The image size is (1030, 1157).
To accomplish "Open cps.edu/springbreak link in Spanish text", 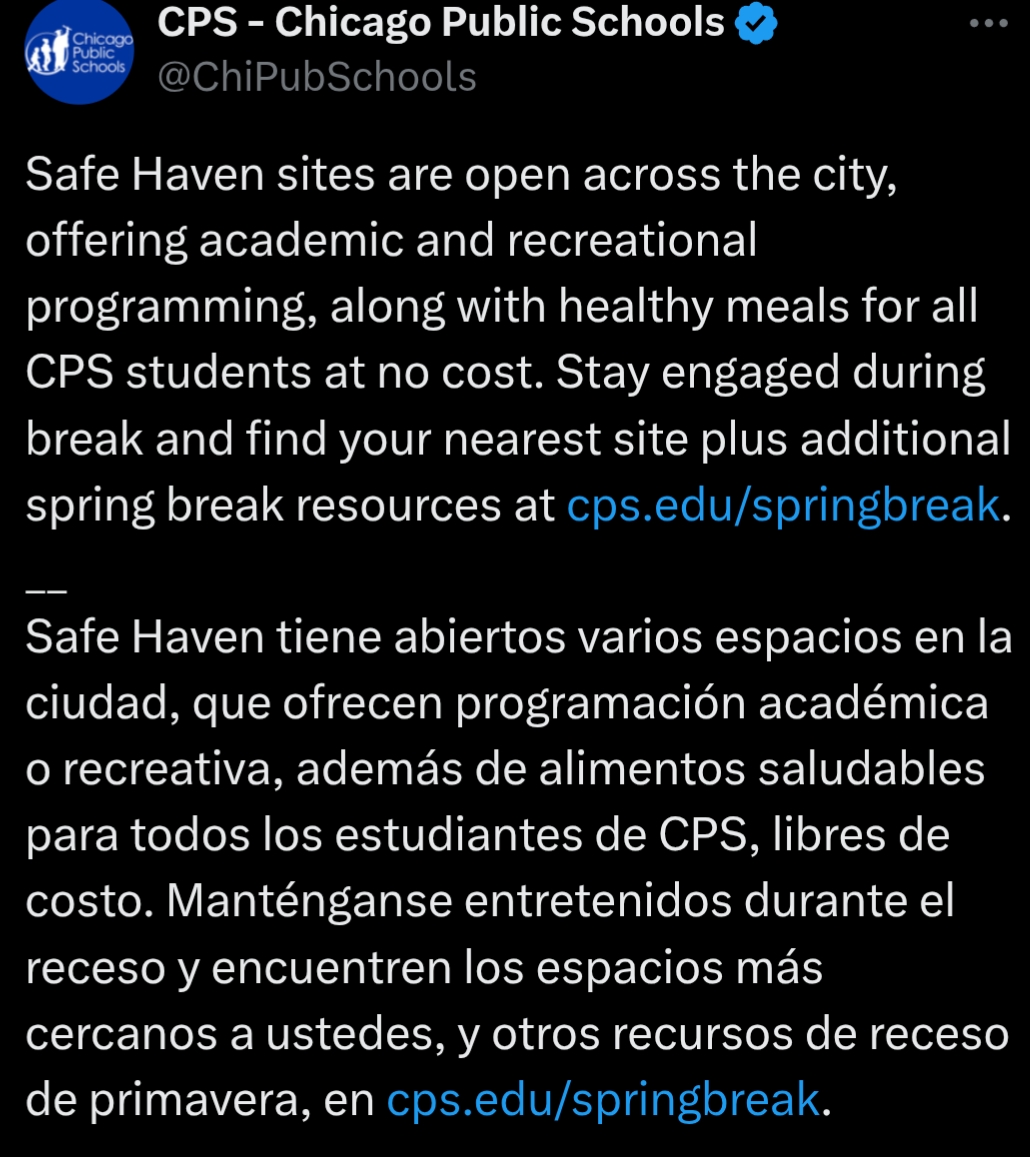I will click(602, 1100).
